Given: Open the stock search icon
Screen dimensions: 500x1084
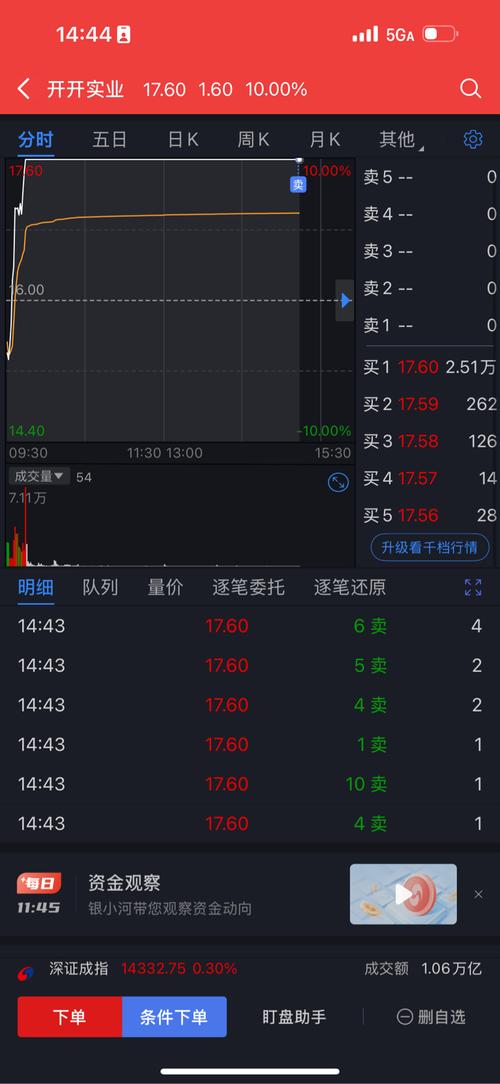Looking at the screenshot, I should click(x=470, y=88).
